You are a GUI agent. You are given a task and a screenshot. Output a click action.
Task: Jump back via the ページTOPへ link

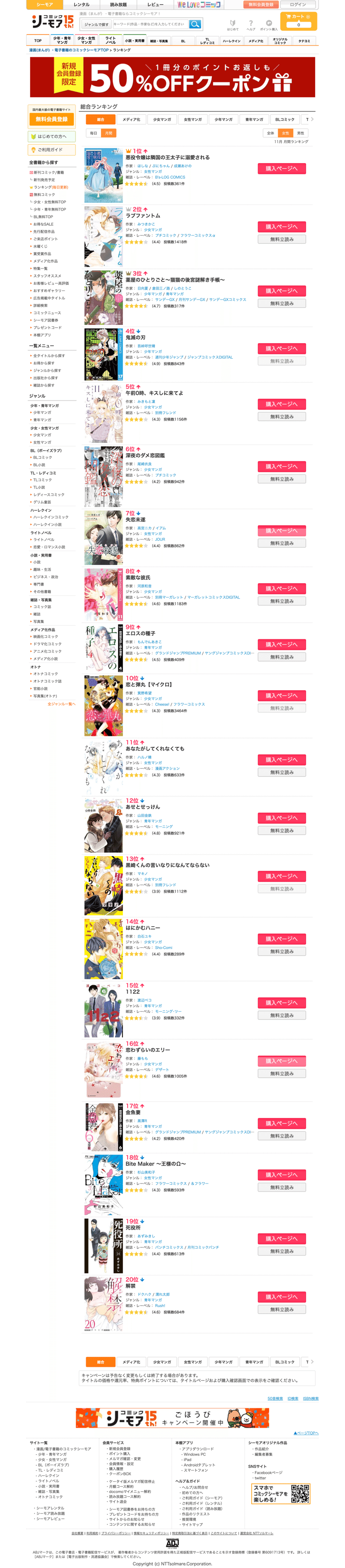coord(306,1433)
